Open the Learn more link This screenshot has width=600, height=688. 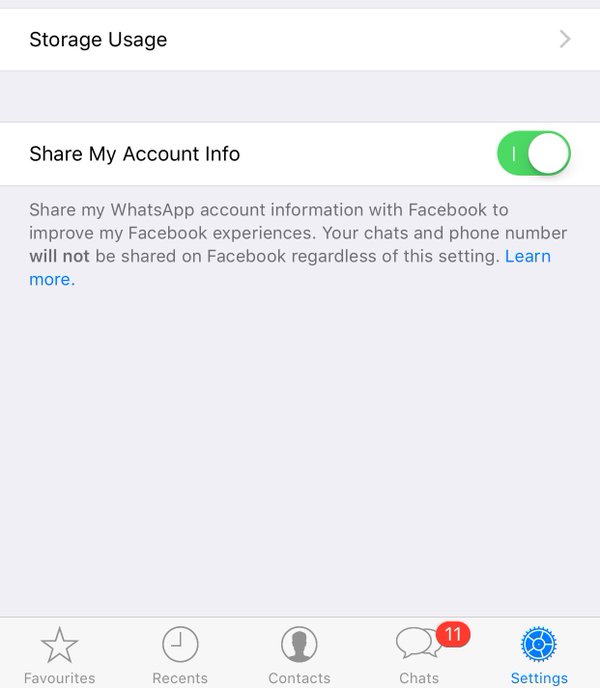click(x=527, y=257)
